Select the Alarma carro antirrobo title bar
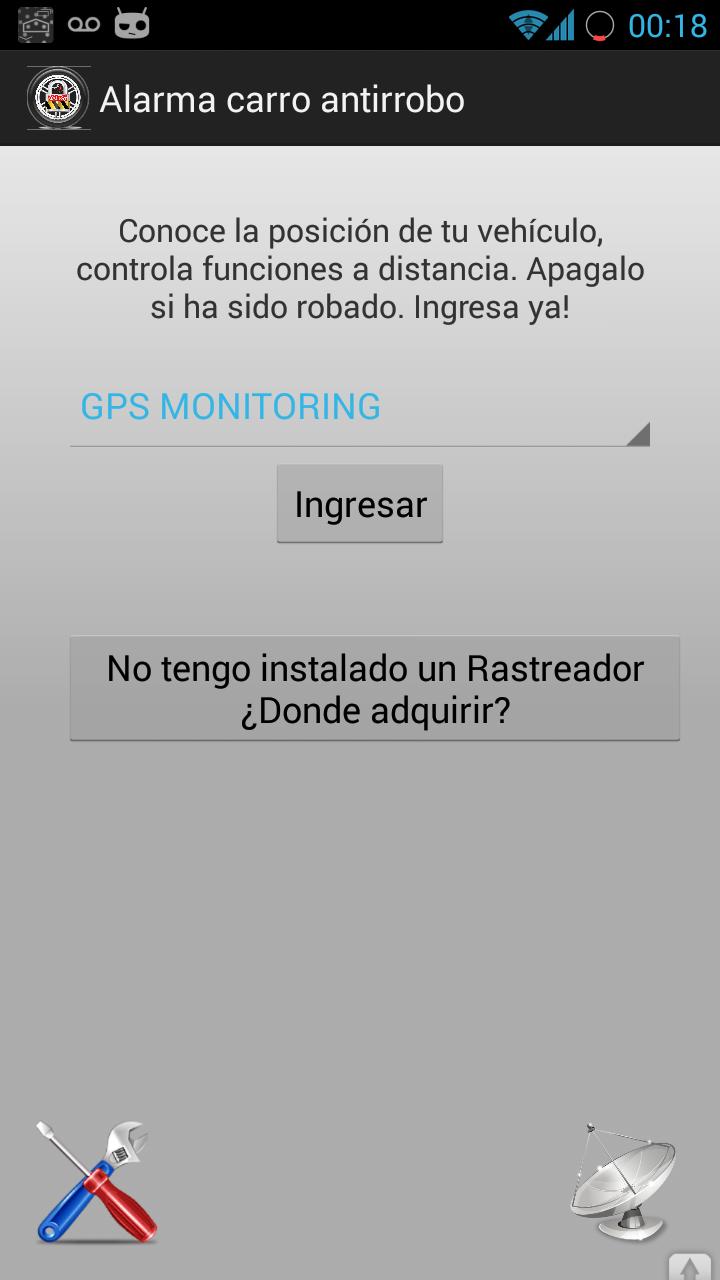 coord(283,99)
